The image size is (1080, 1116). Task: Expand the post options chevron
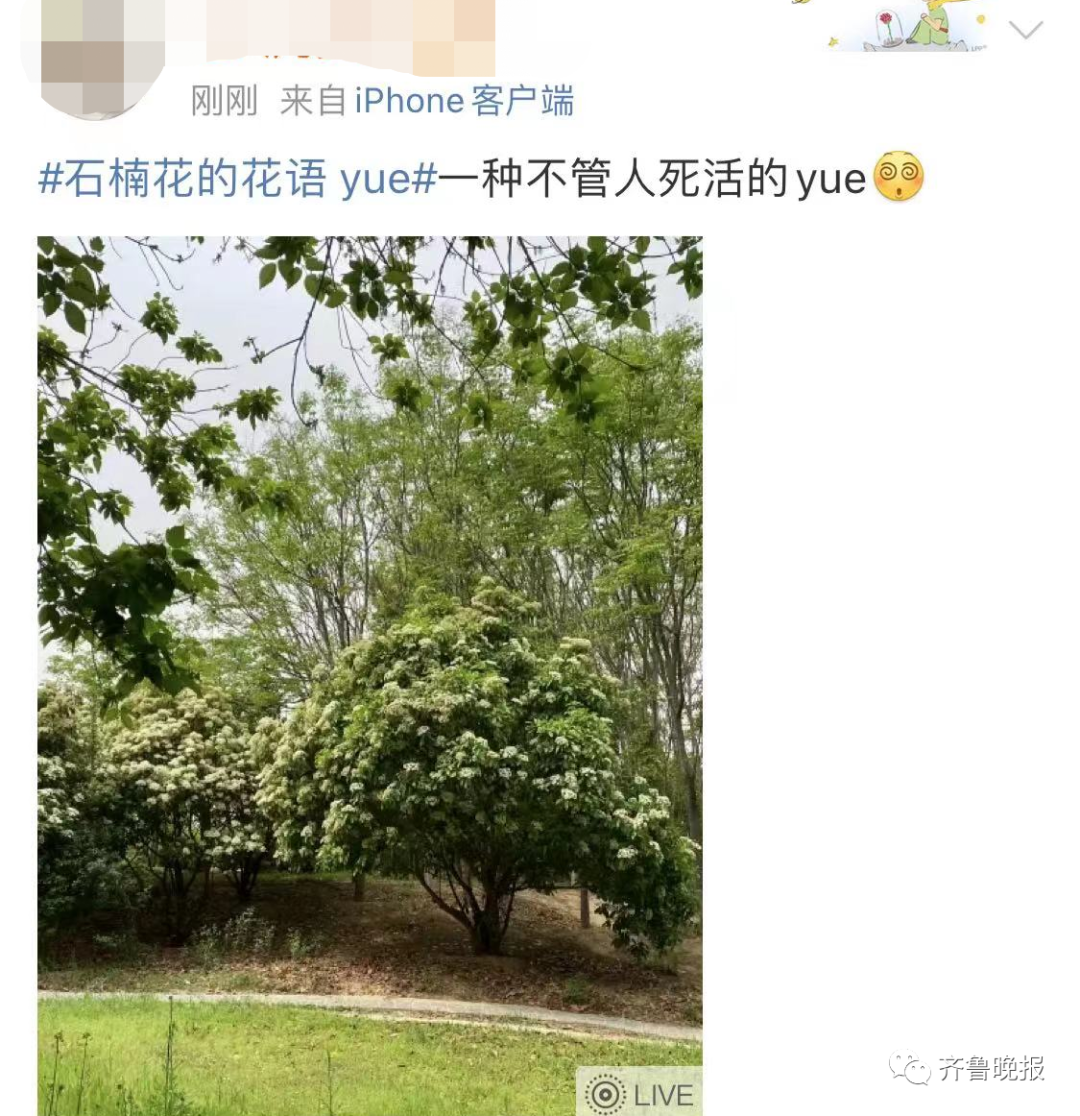1025,30
